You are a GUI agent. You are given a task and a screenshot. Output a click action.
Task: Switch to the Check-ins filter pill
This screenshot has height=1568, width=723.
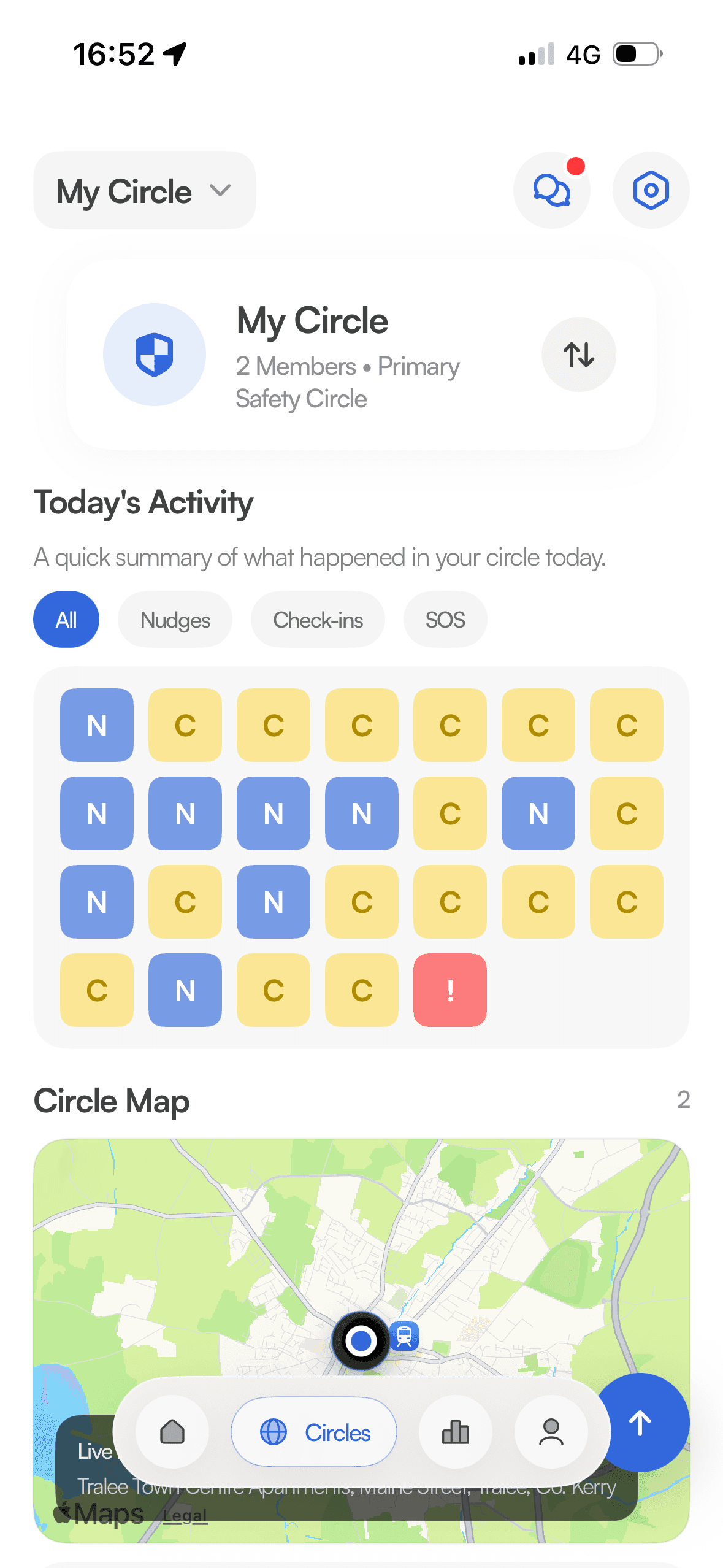click(x=317, y=620)
